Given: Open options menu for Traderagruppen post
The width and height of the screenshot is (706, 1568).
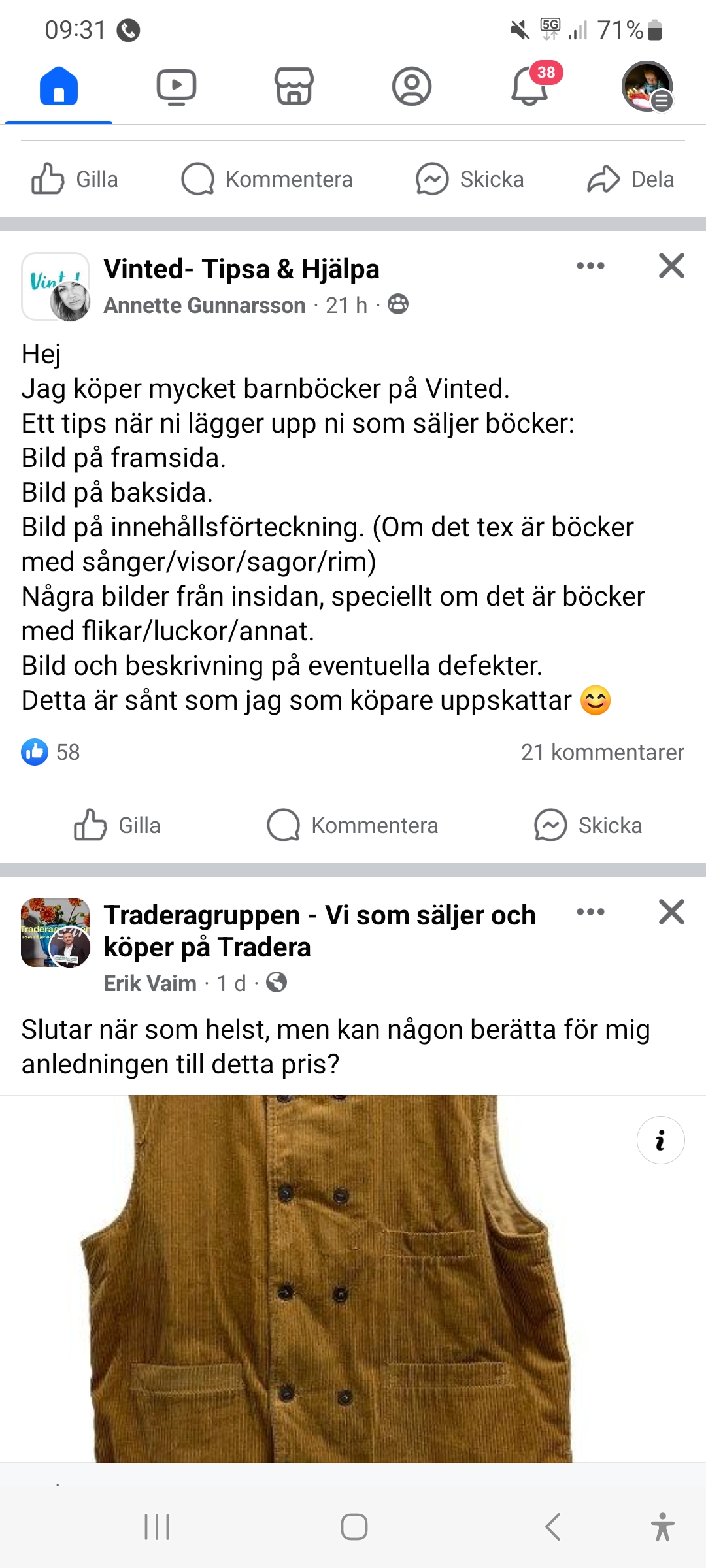Looking at the screenshot, I should click(590, 912).
